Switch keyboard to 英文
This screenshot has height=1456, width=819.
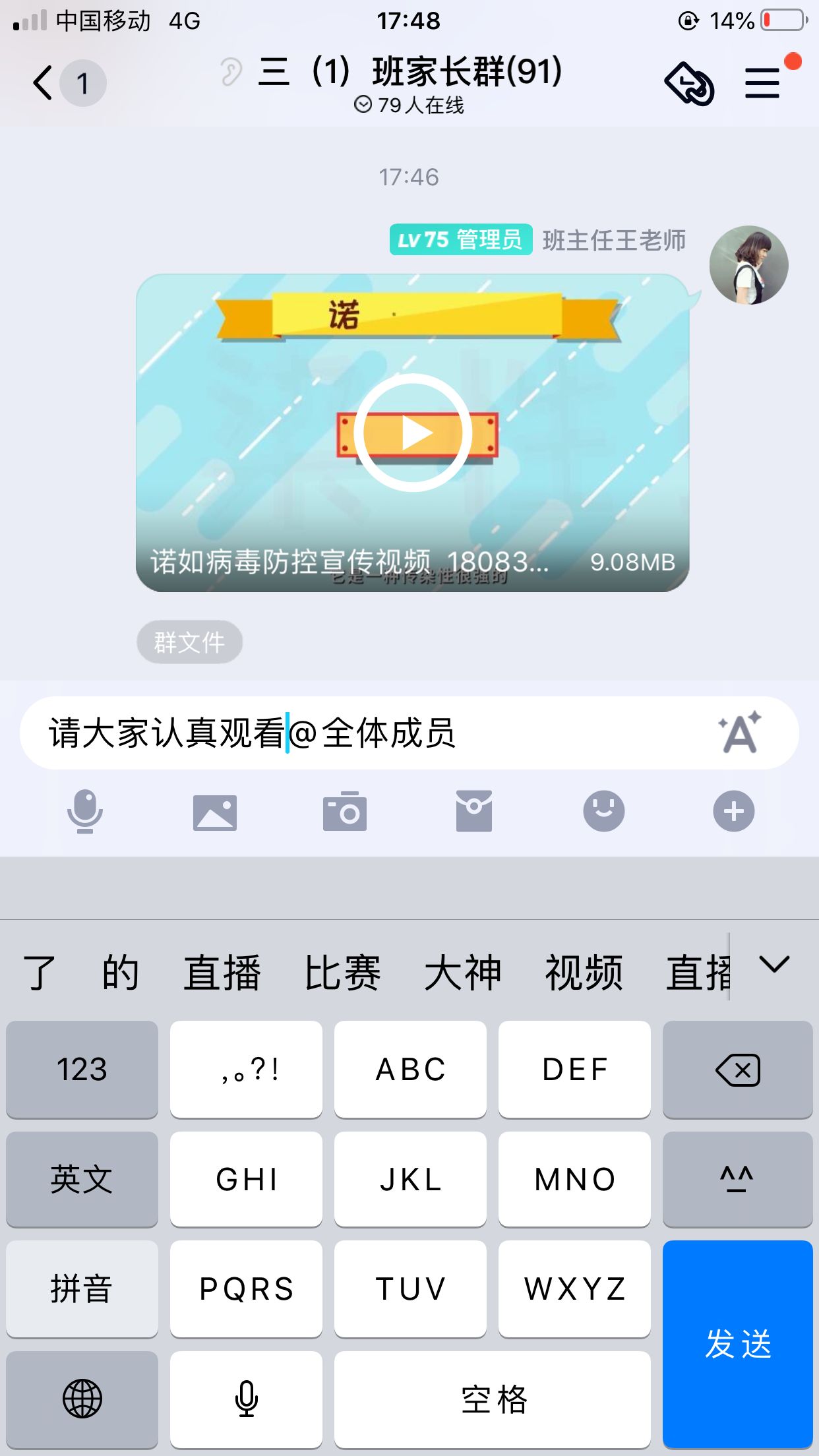[82, 1179]
